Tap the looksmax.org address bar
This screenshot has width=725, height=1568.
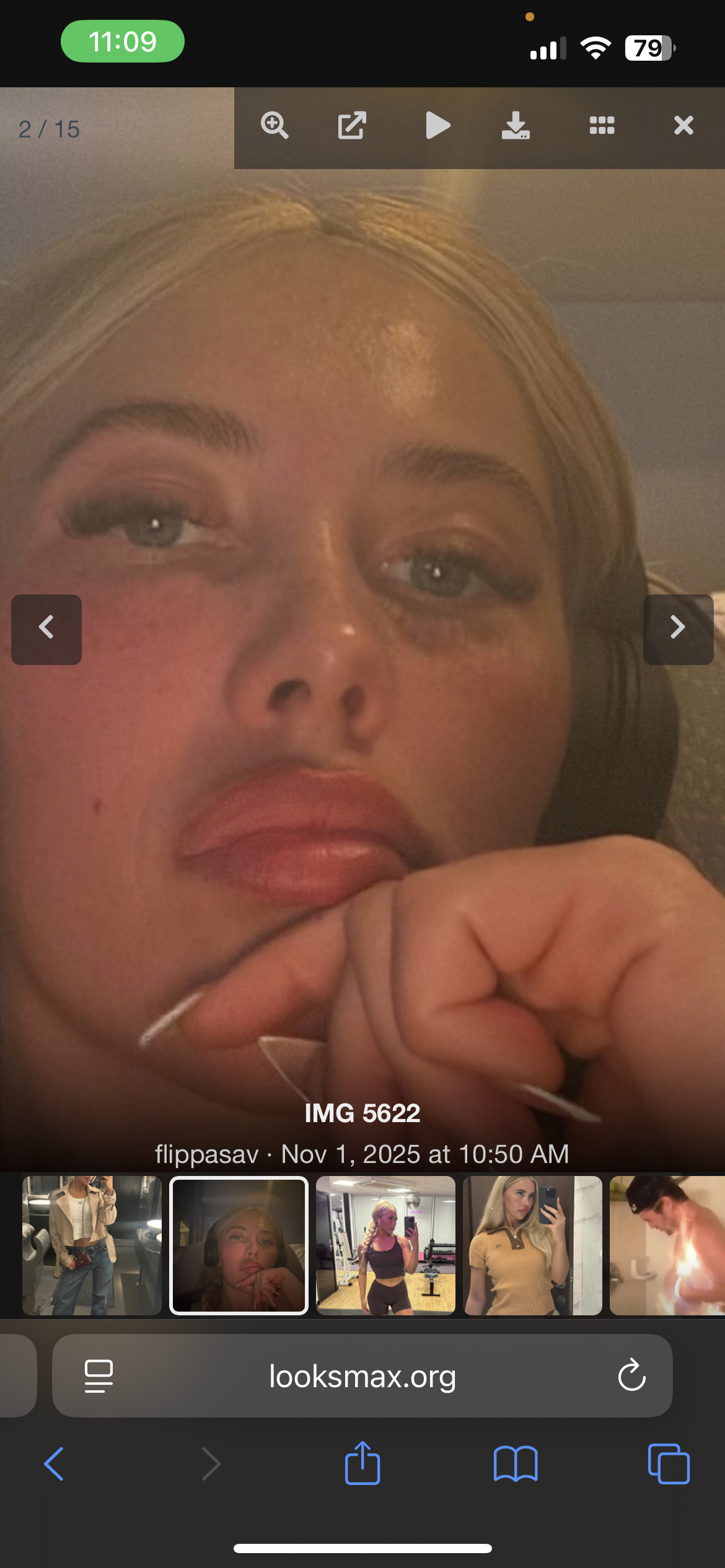pos(362,1377)
